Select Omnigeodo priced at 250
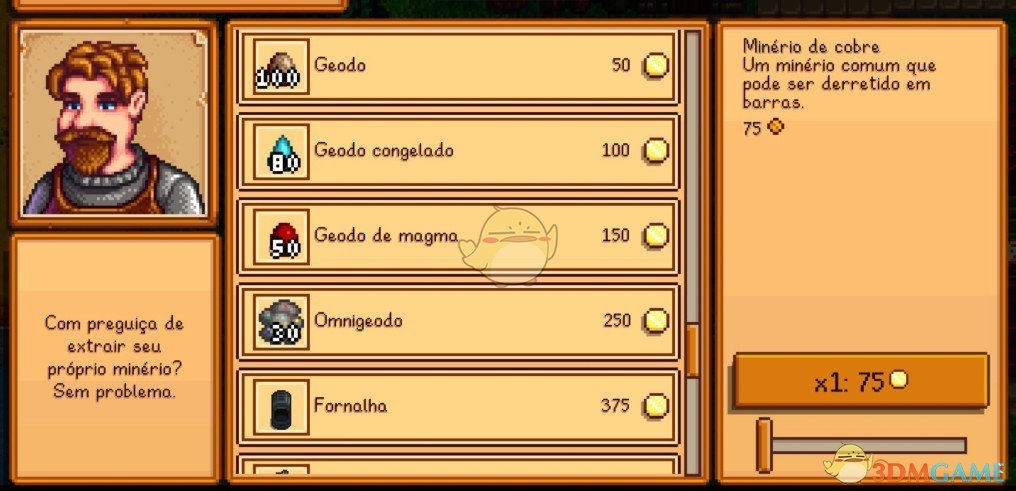This screenshot has width=1016, height=491. 458,321
